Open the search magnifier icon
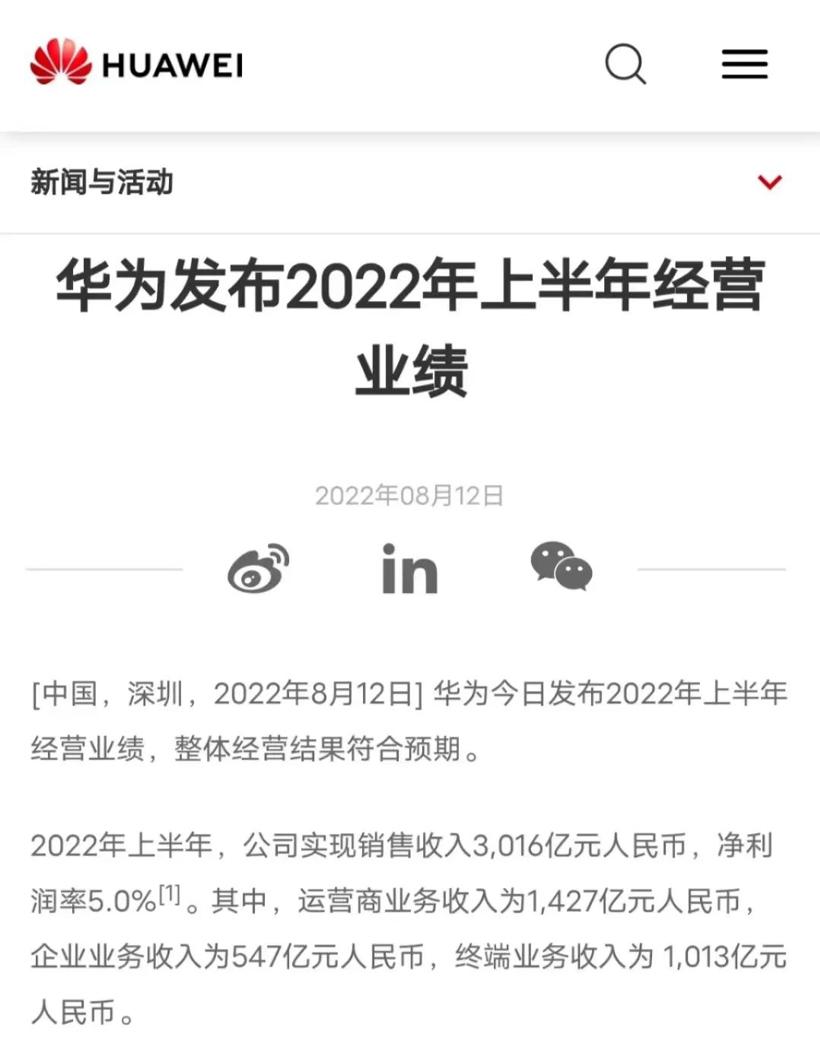Screen dimensions: 820x1059 coord(626,65)
